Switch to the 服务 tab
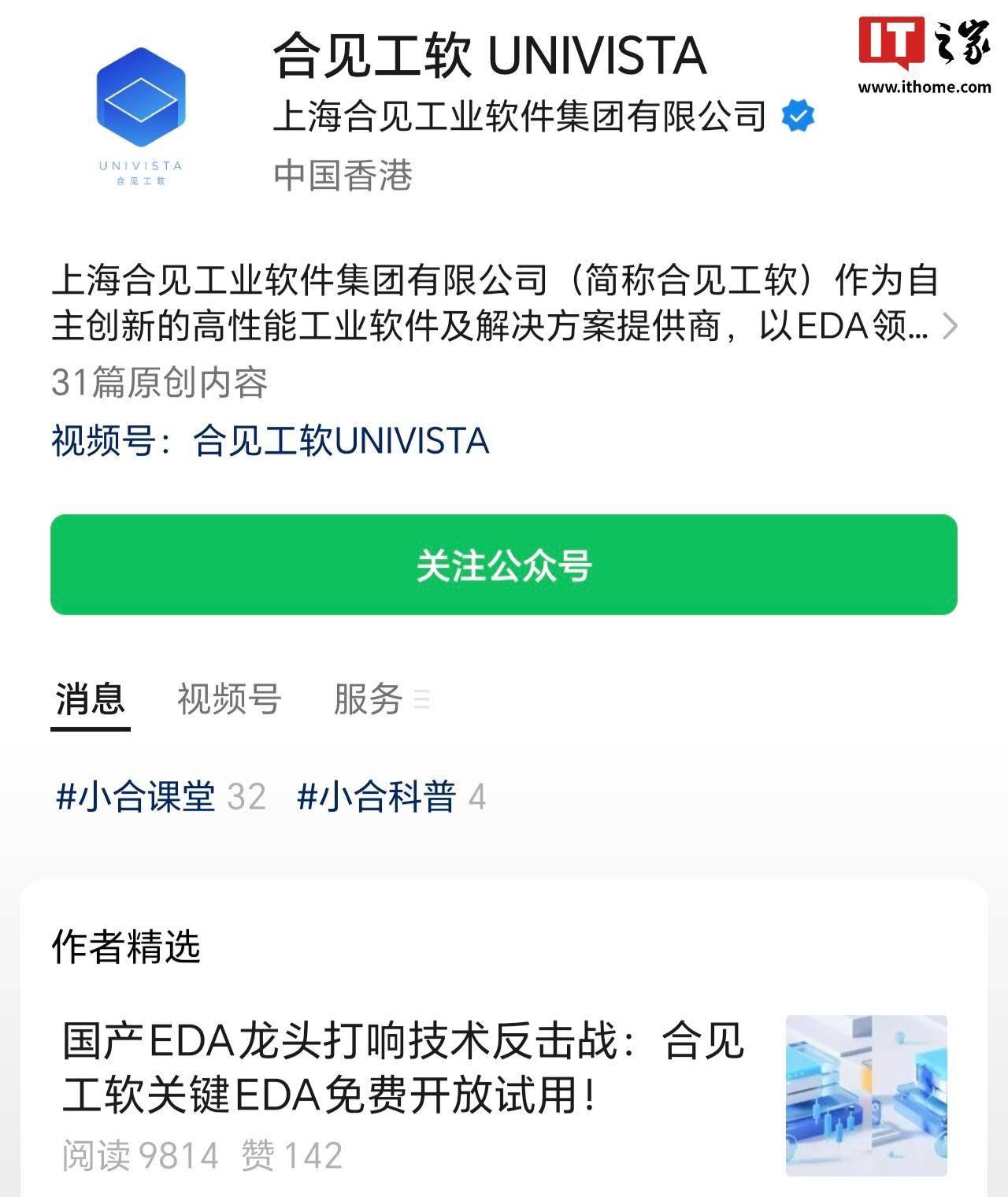Image resolution: width=1008 pixels, height=1197 pixels. point(369,699)
